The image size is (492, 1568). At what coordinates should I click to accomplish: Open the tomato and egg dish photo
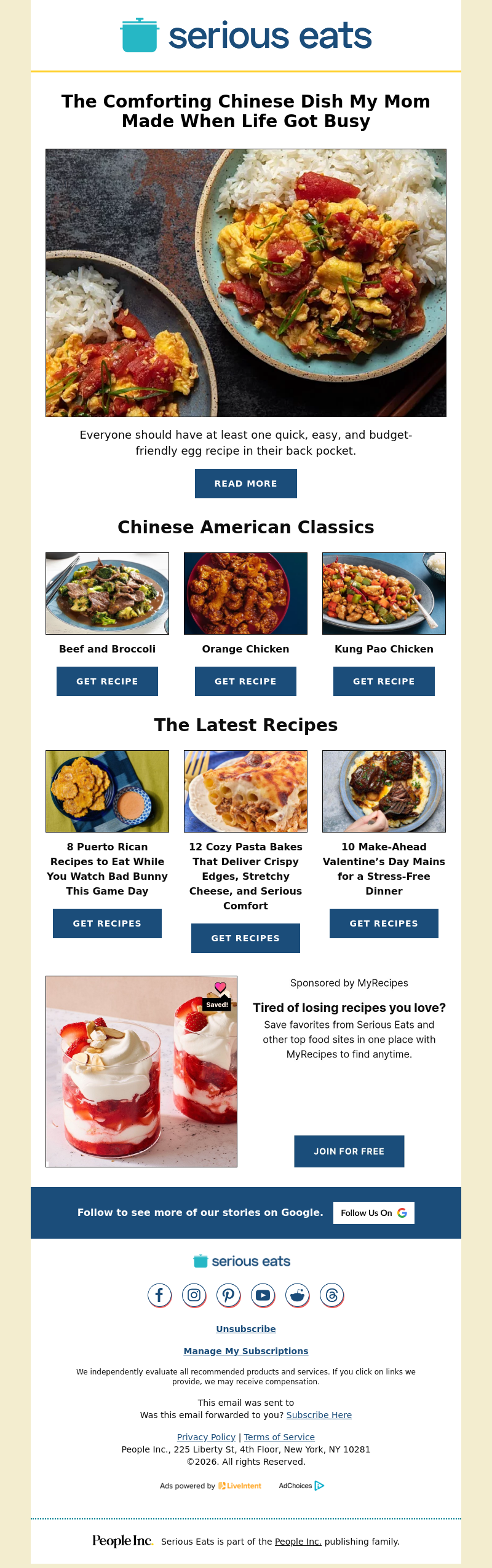pyautogui.click(x=246, y=283)
